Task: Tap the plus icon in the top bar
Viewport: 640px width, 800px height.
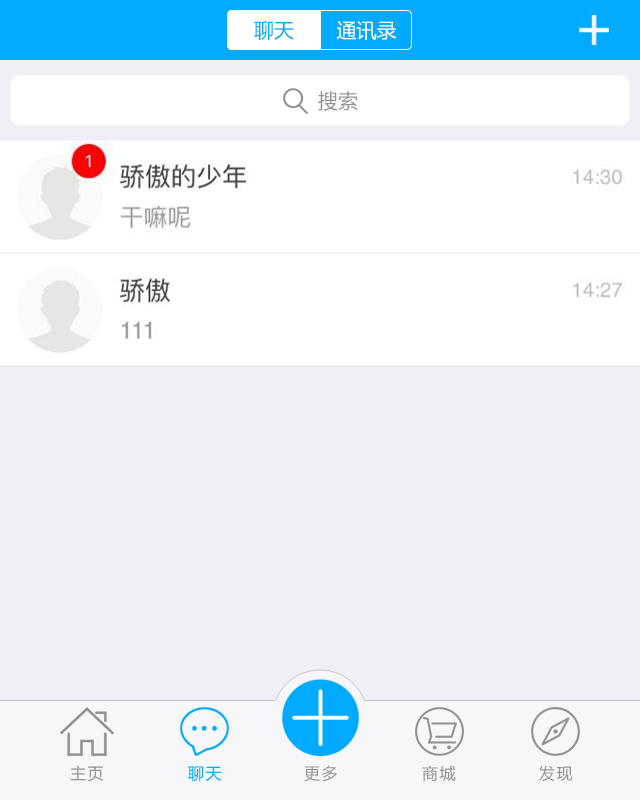Action: pos(593,30)
